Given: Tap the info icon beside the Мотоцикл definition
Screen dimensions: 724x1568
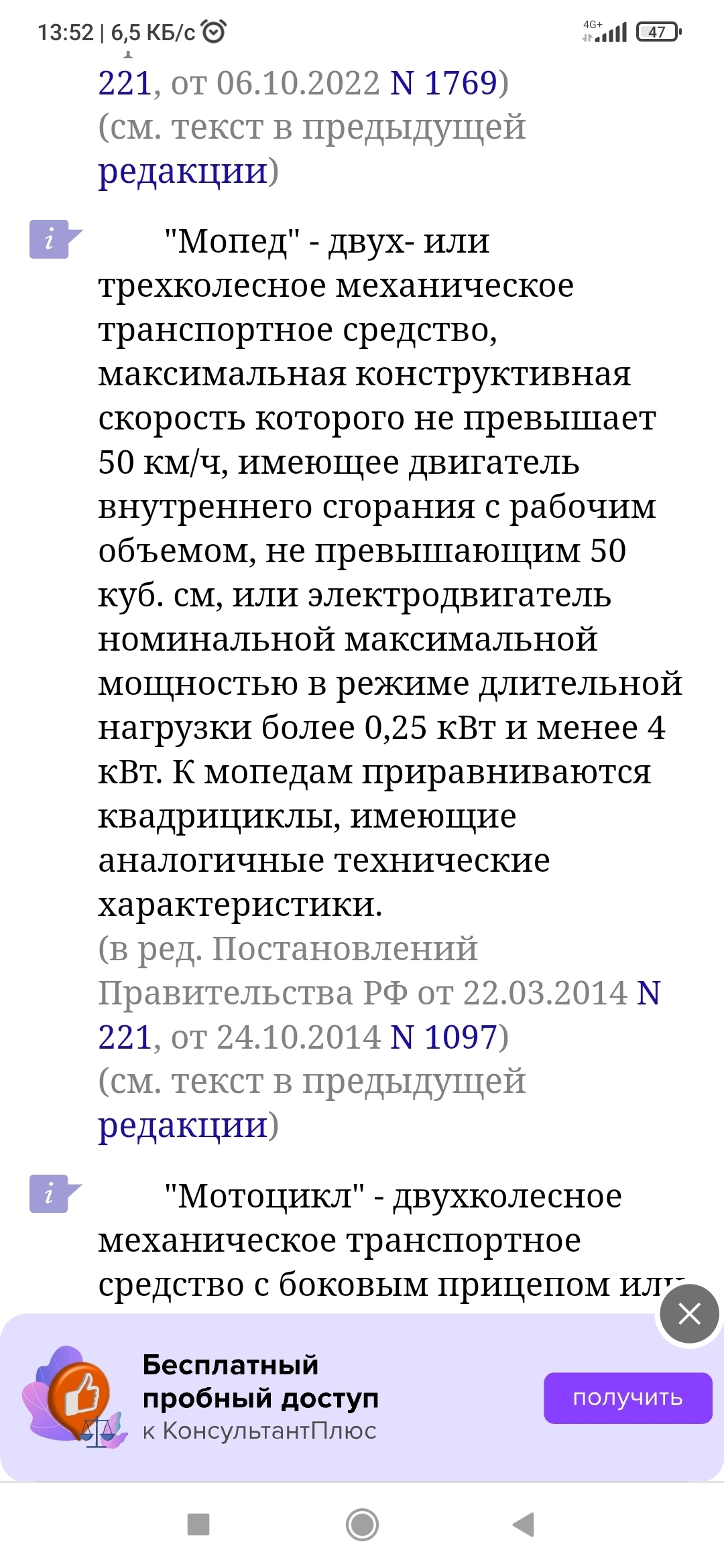Looking at the screenshot, I should pyautogui.click(x=51, y=1193).
